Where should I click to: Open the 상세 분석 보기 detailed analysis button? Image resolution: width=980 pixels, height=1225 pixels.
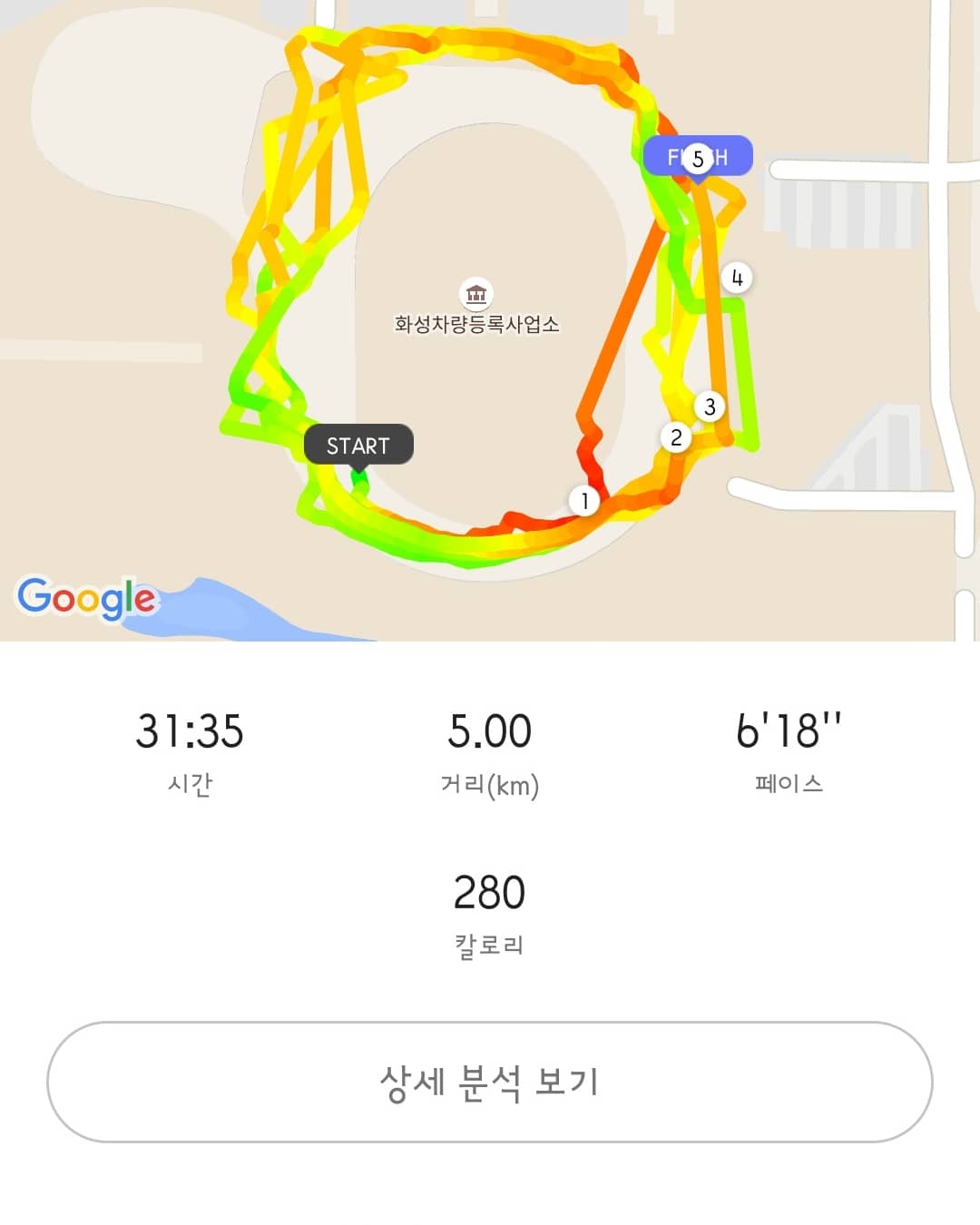point(490,1082)
